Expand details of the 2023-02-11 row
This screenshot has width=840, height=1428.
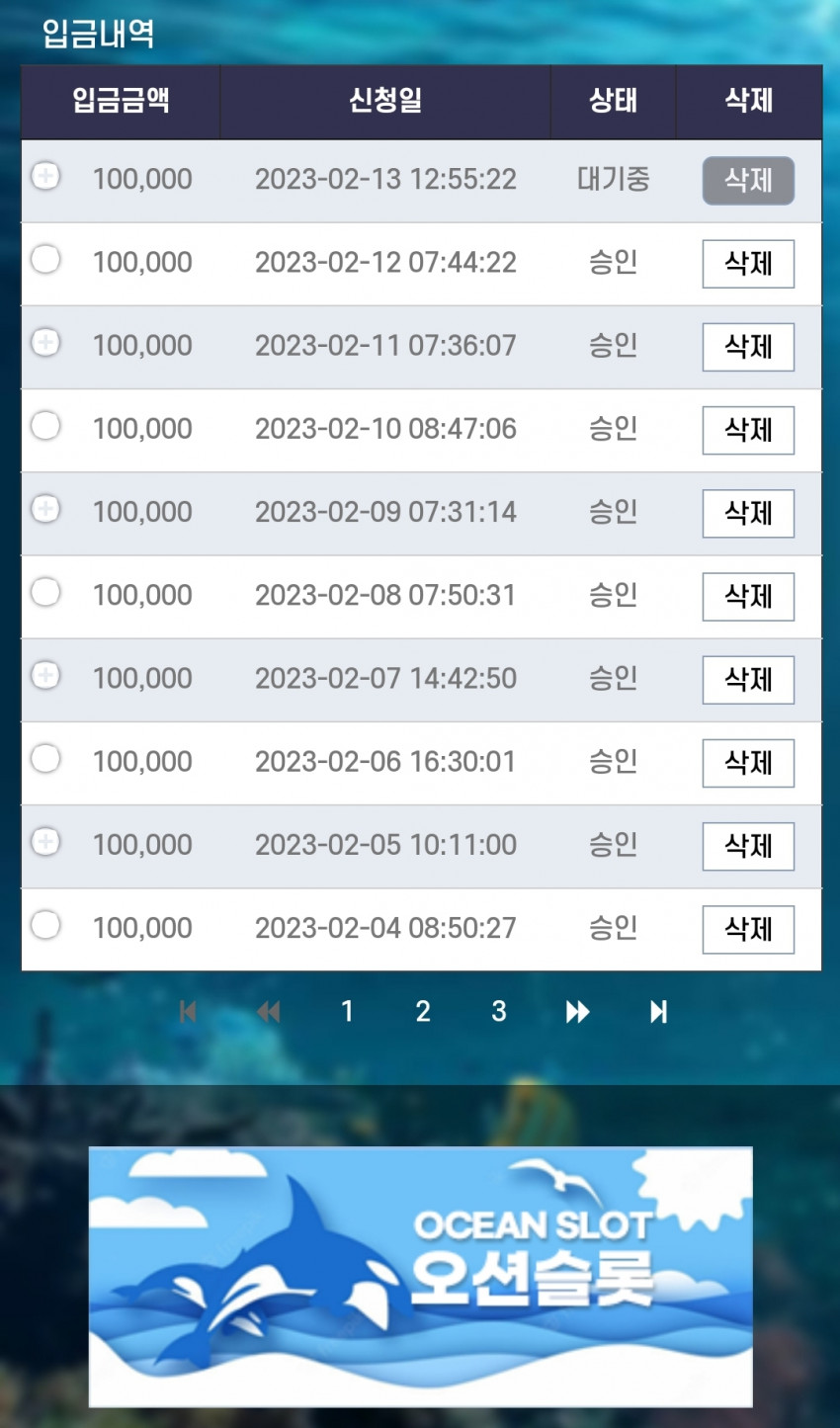pos(45,342)
